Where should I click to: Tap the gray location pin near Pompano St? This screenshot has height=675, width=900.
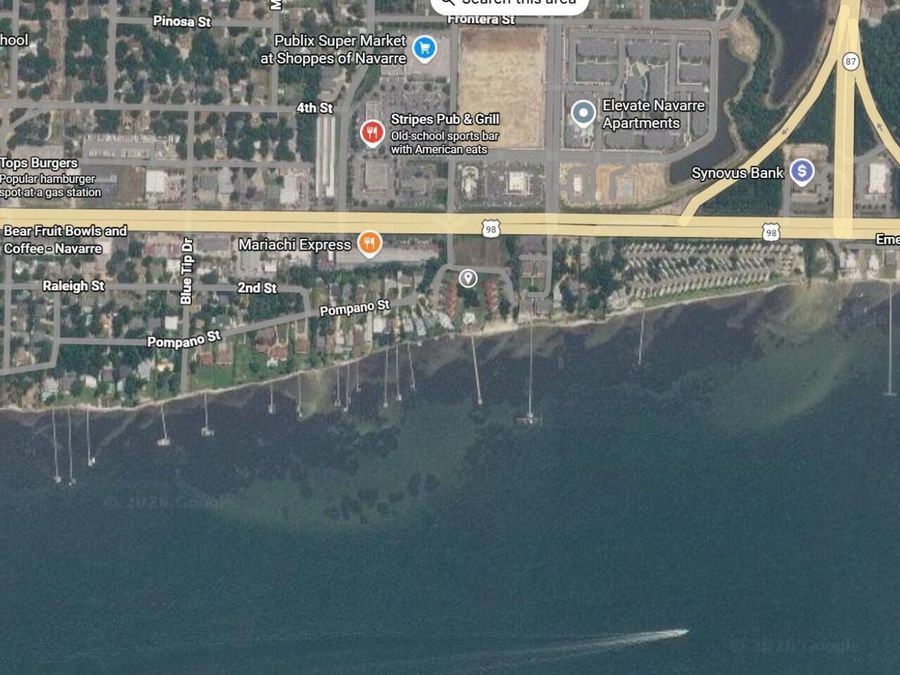[467, 278]
